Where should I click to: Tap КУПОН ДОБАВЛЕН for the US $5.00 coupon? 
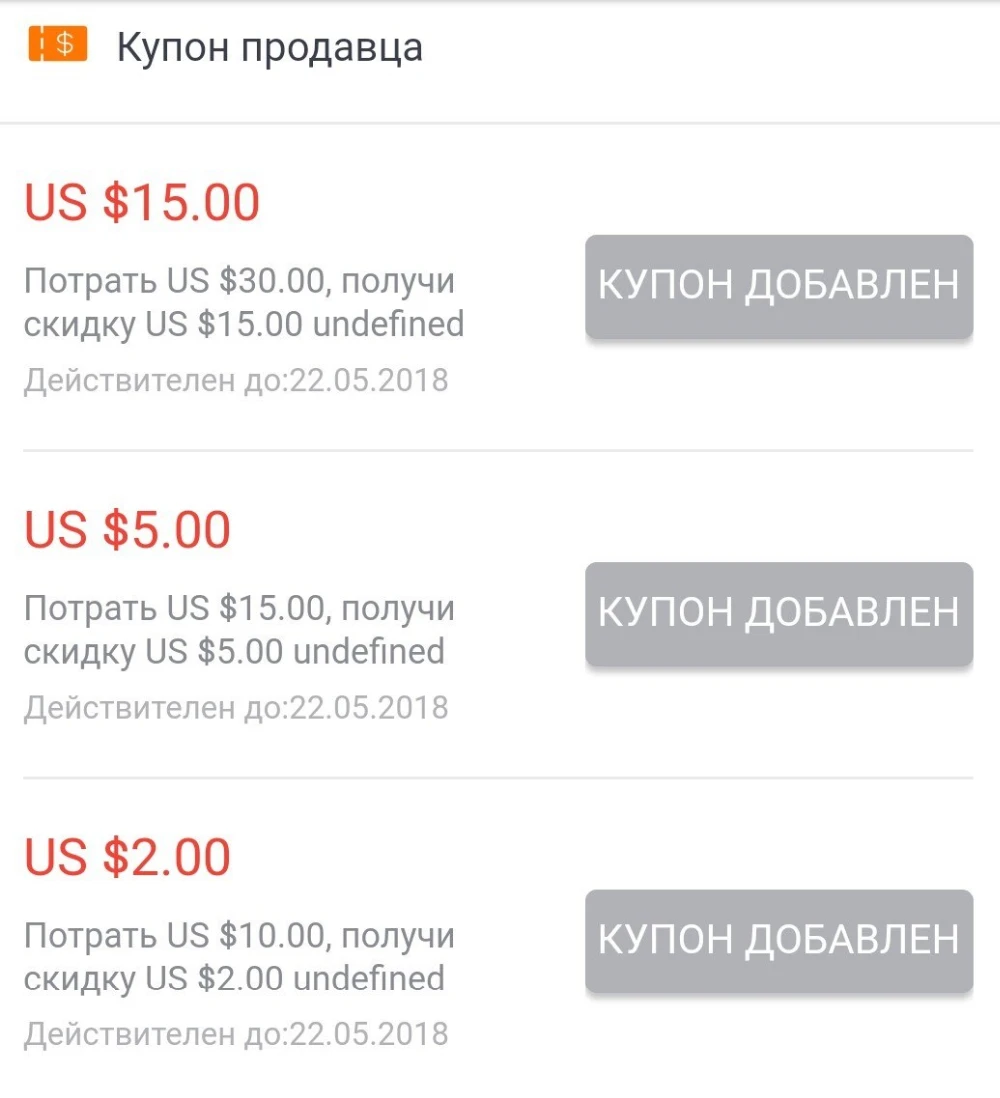[778, 613]
